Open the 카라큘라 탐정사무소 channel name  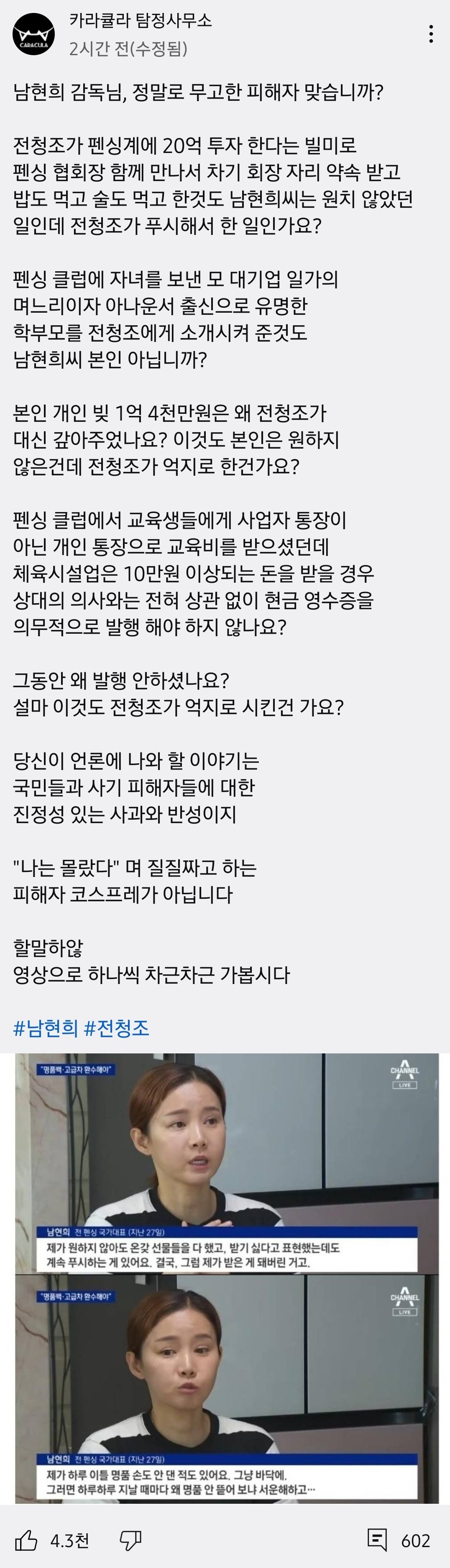(x=141, y=21)
